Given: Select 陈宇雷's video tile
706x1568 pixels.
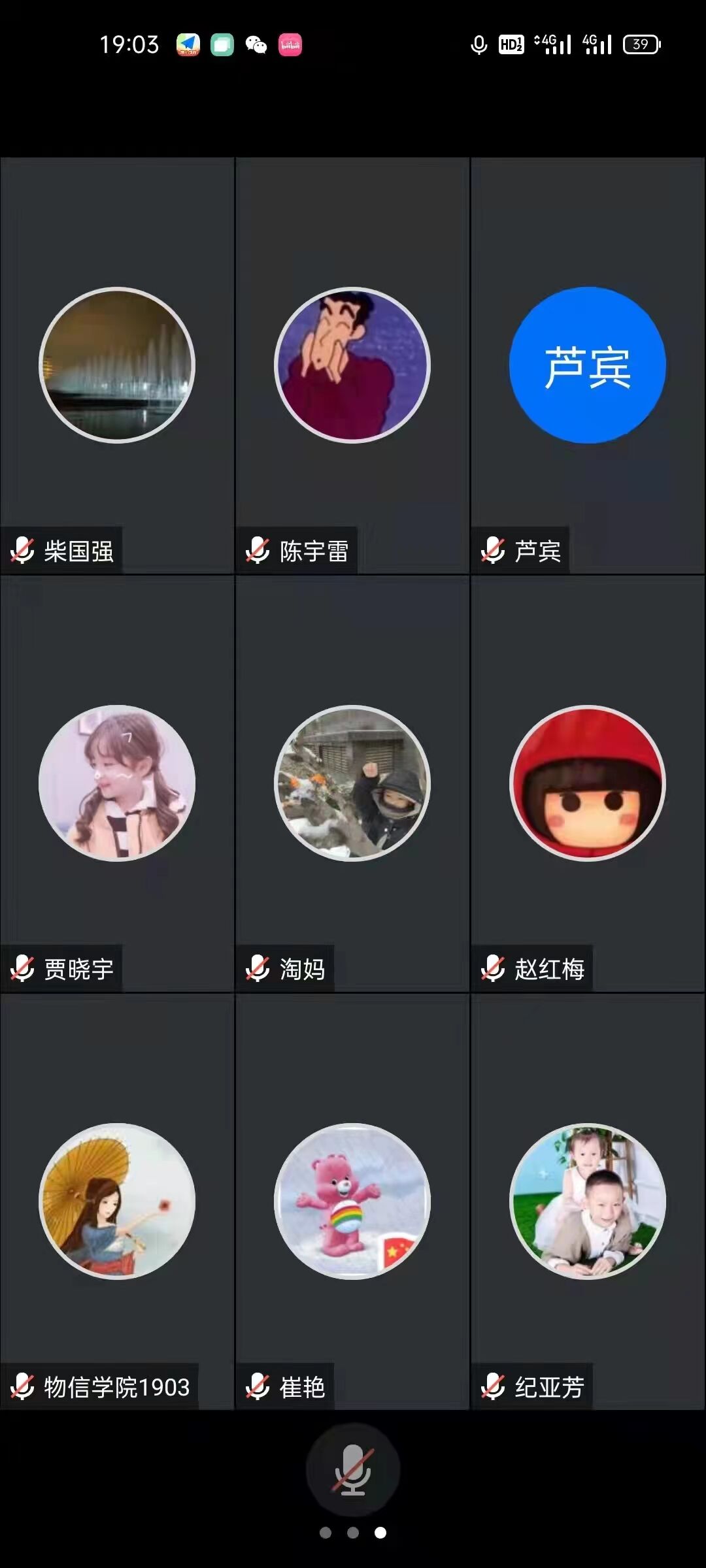Looking at the screenshot, I should (x=352, y=366).
